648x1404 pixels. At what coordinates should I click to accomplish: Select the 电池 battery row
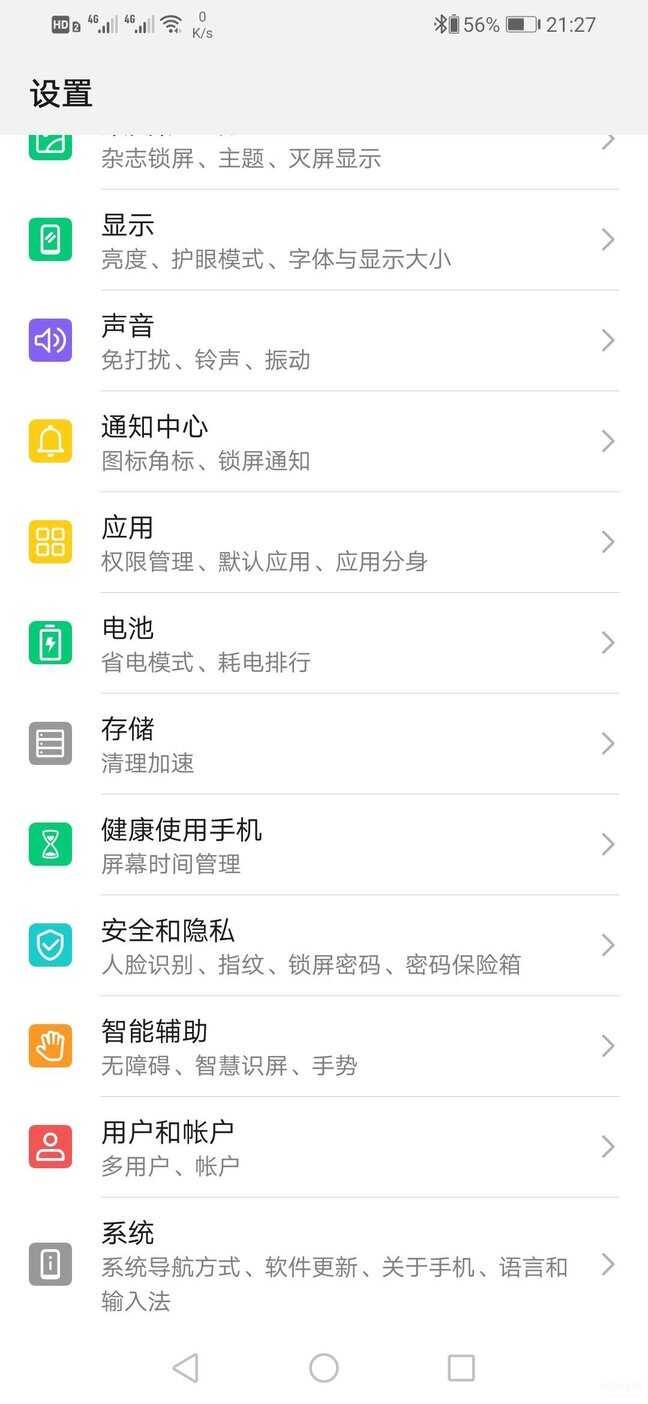tap(324, 643)
